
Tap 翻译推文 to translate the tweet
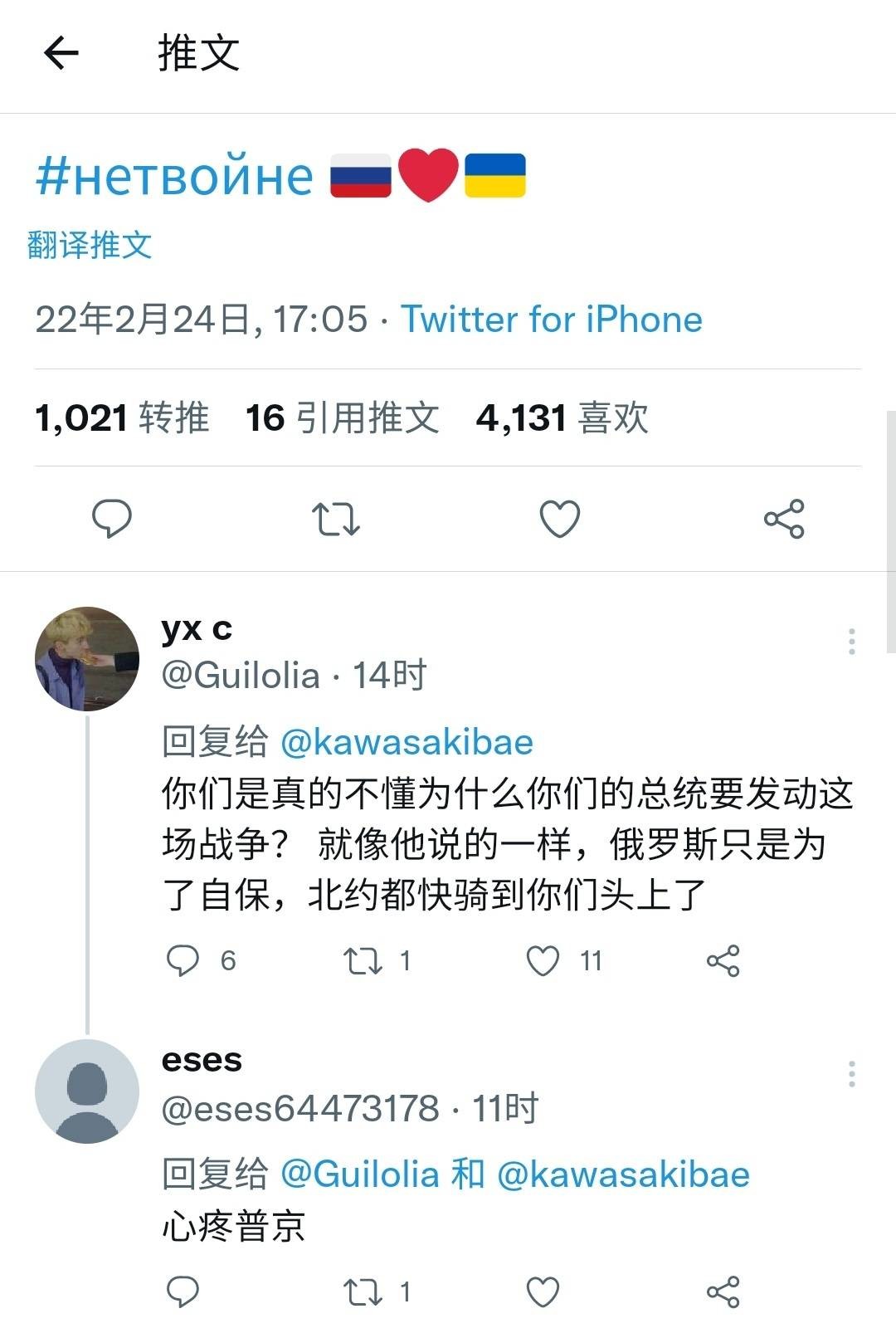pos(90,245)
